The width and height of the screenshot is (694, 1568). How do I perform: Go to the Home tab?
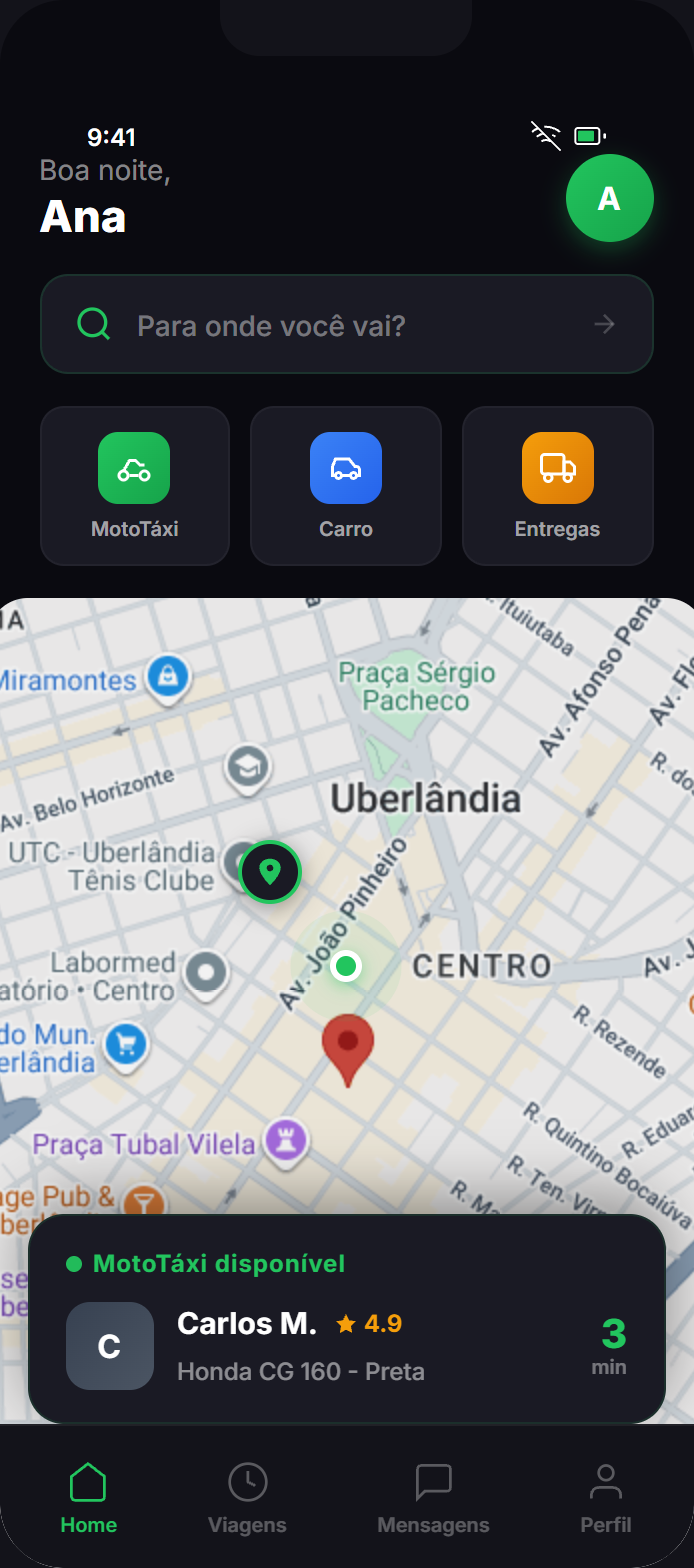coord(88,1497)
